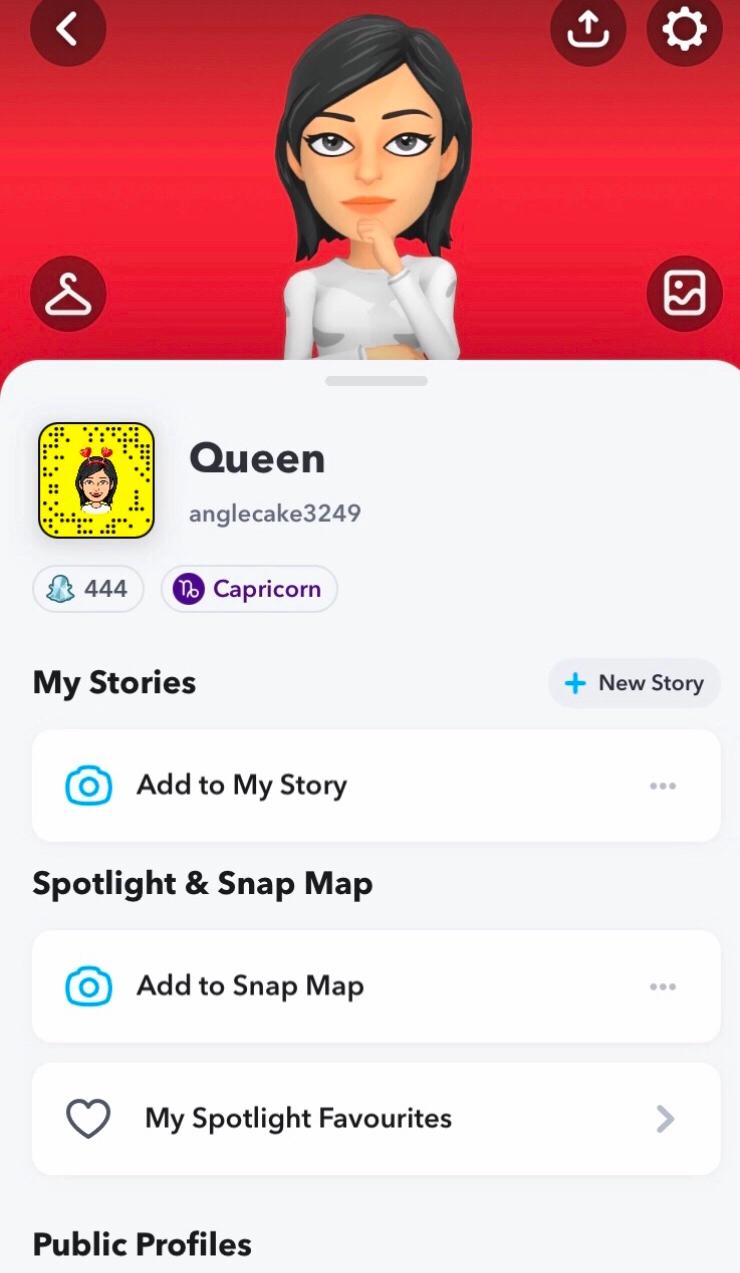Change profile background with image icon
This screenshot has height=1273, width=740.
[684, 294]
